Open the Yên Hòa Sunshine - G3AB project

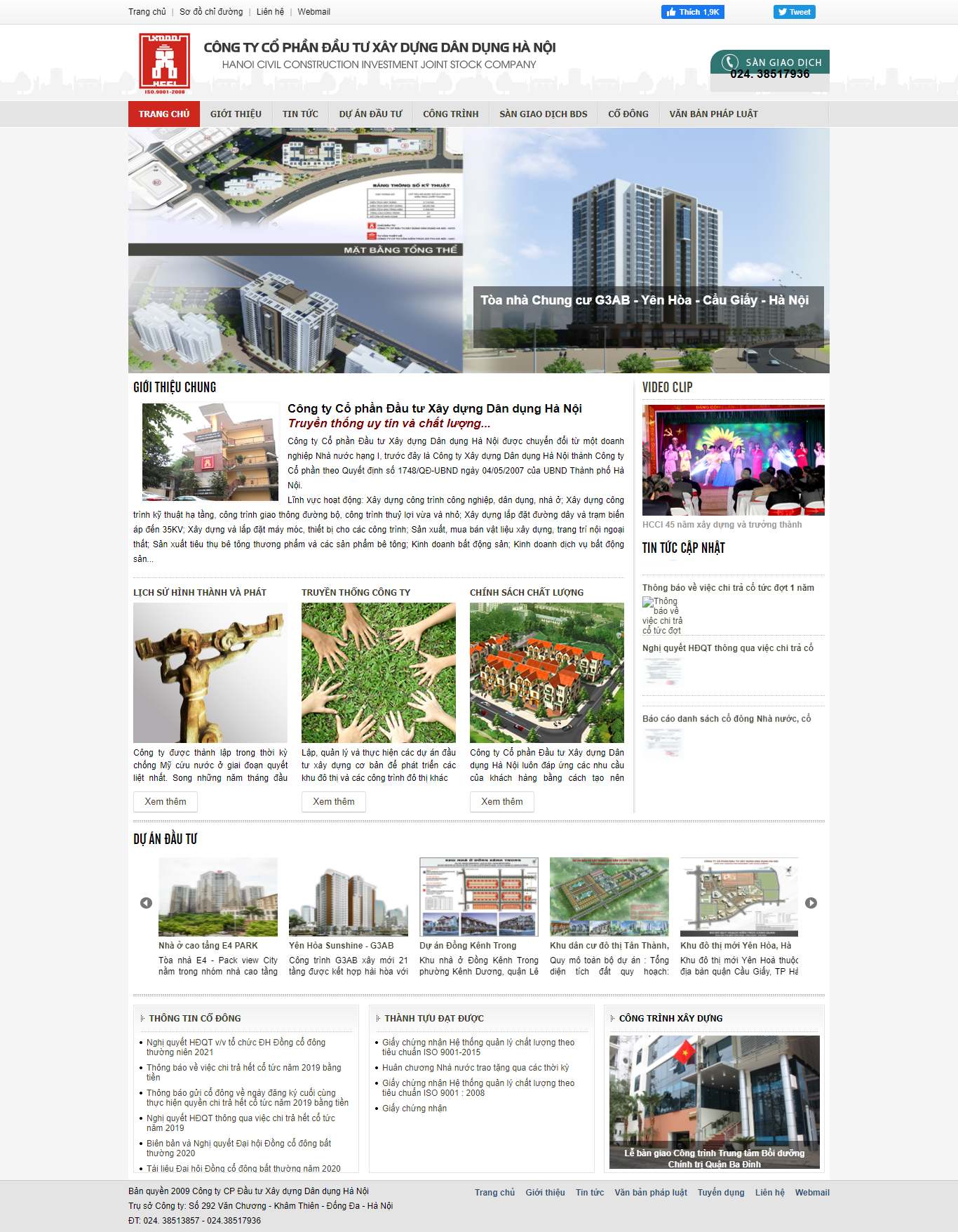pyautogui.click(x=341, y=945)
